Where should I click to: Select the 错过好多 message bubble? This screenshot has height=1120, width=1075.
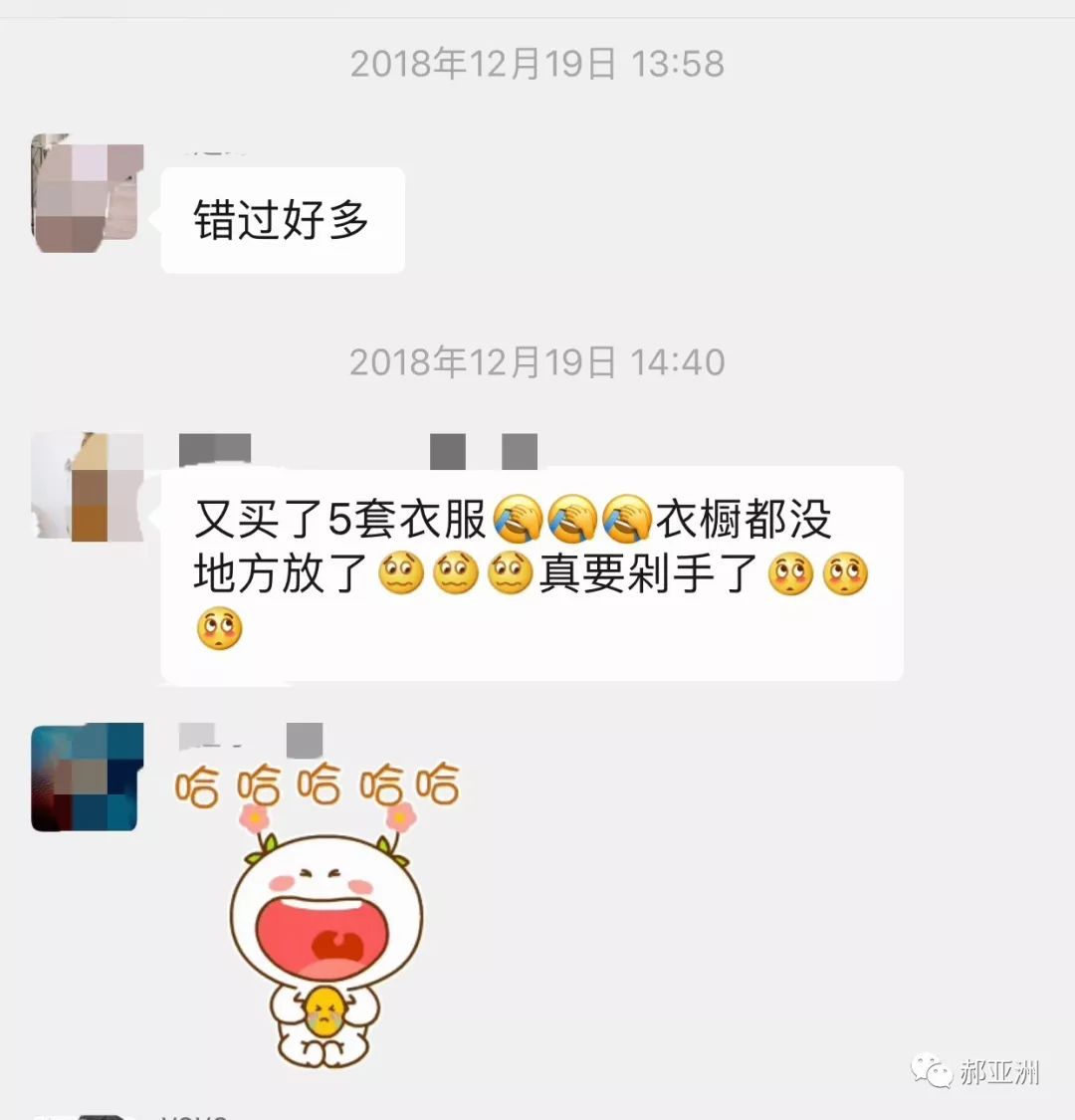coord(282,219)
